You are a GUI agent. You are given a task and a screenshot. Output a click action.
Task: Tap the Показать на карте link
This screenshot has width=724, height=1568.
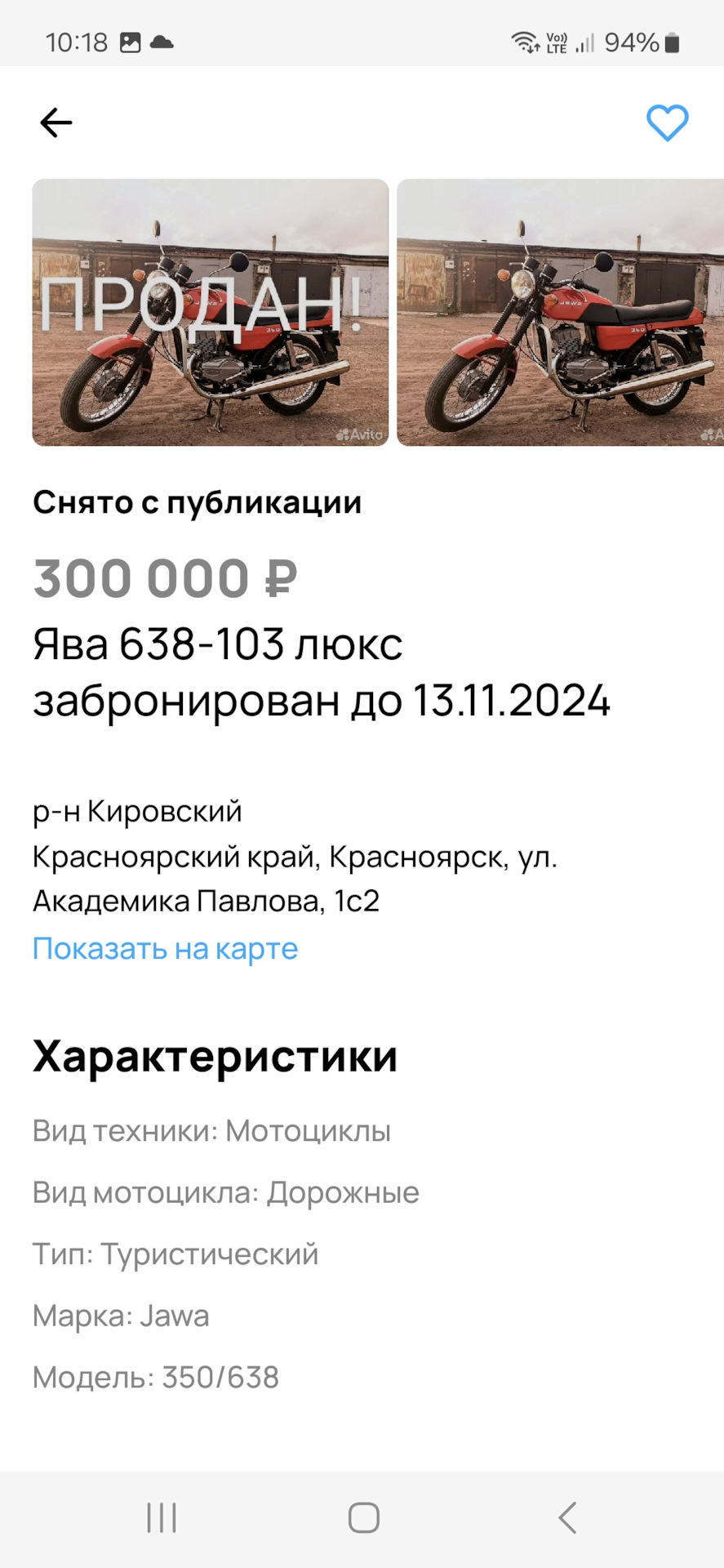166,948
